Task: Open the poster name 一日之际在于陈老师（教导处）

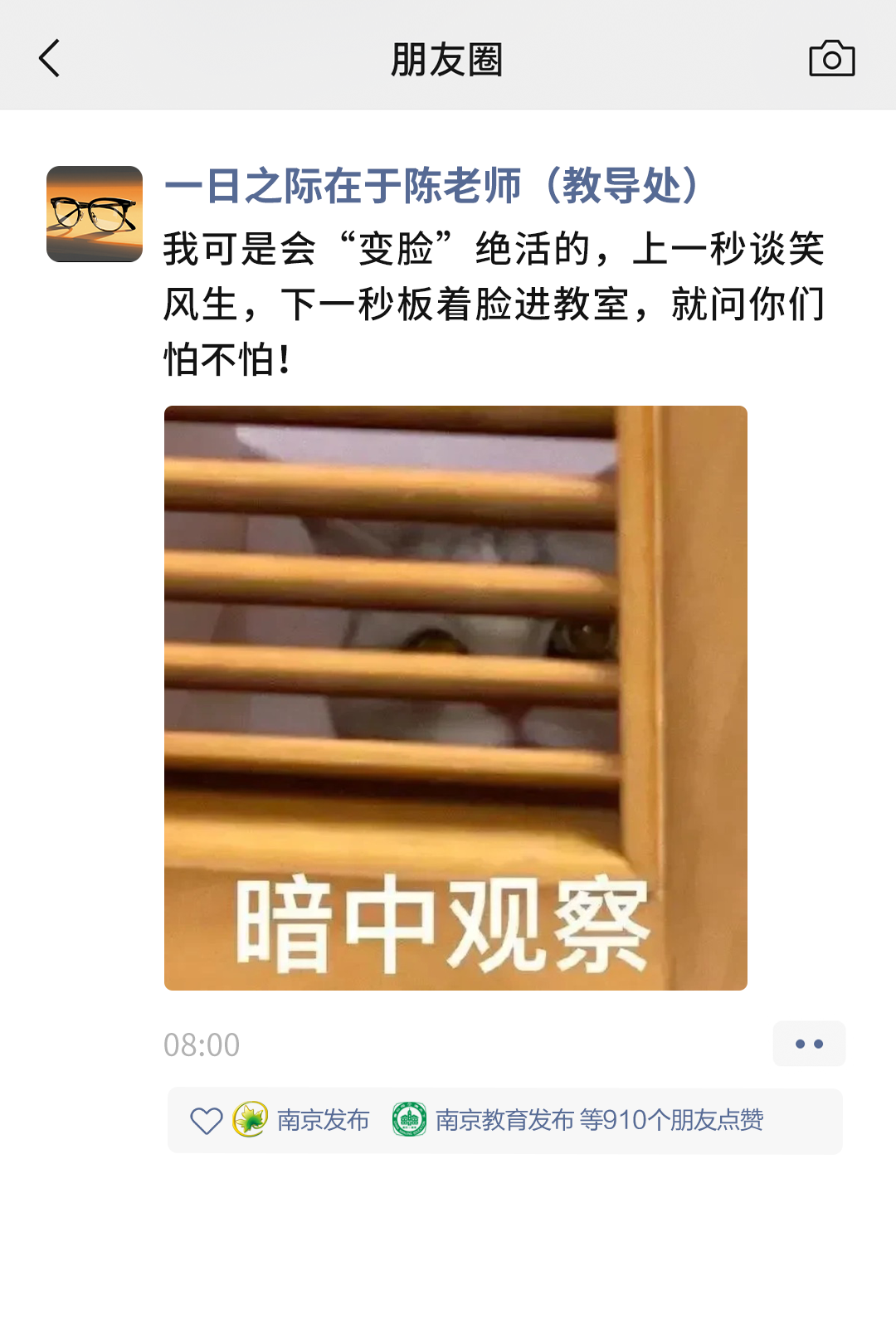Action: [433, 186]
